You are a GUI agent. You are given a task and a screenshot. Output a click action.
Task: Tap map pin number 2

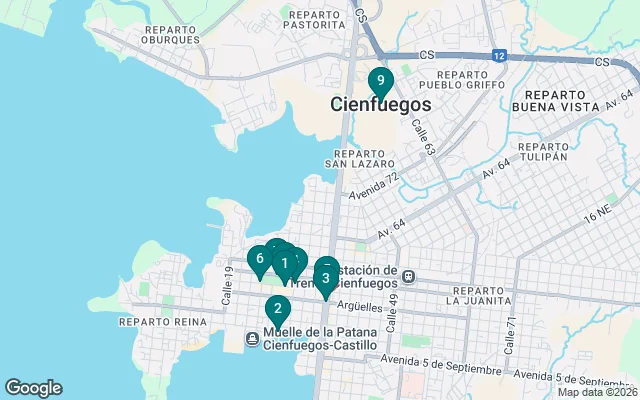click(x=277, y=309)
